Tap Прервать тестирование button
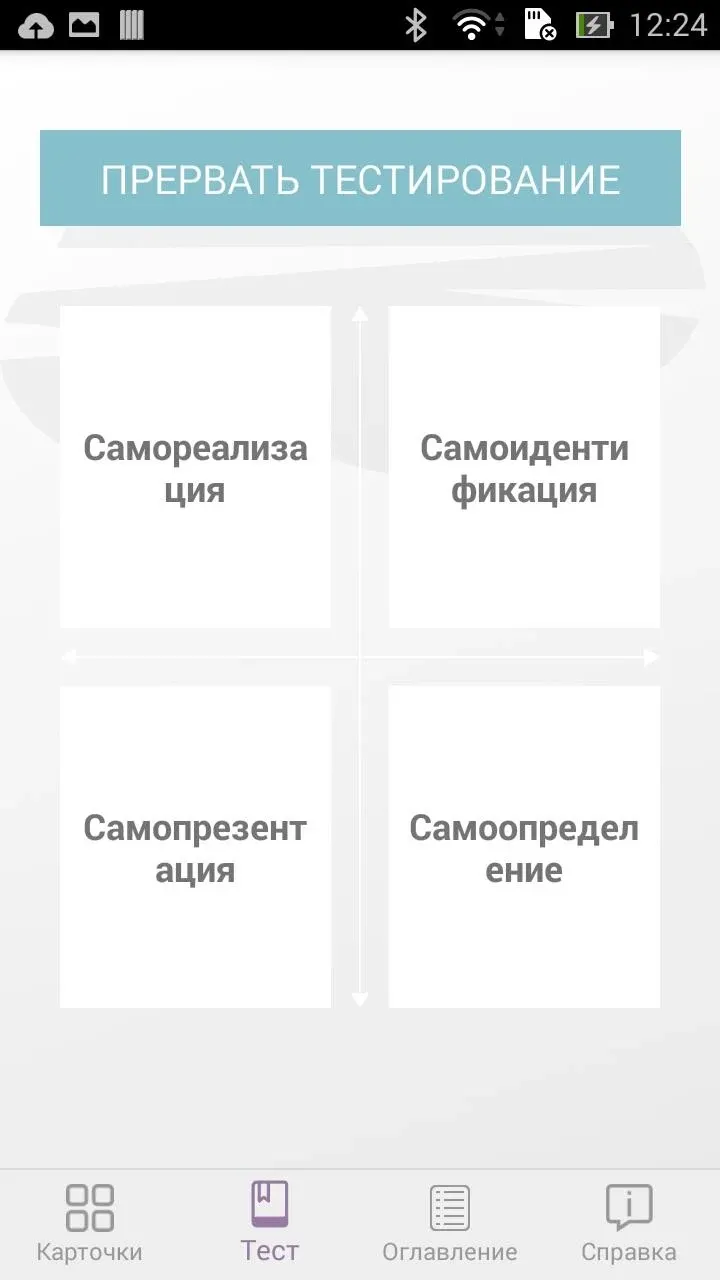Screen dimensions: 720x1280 click(360, 178)
